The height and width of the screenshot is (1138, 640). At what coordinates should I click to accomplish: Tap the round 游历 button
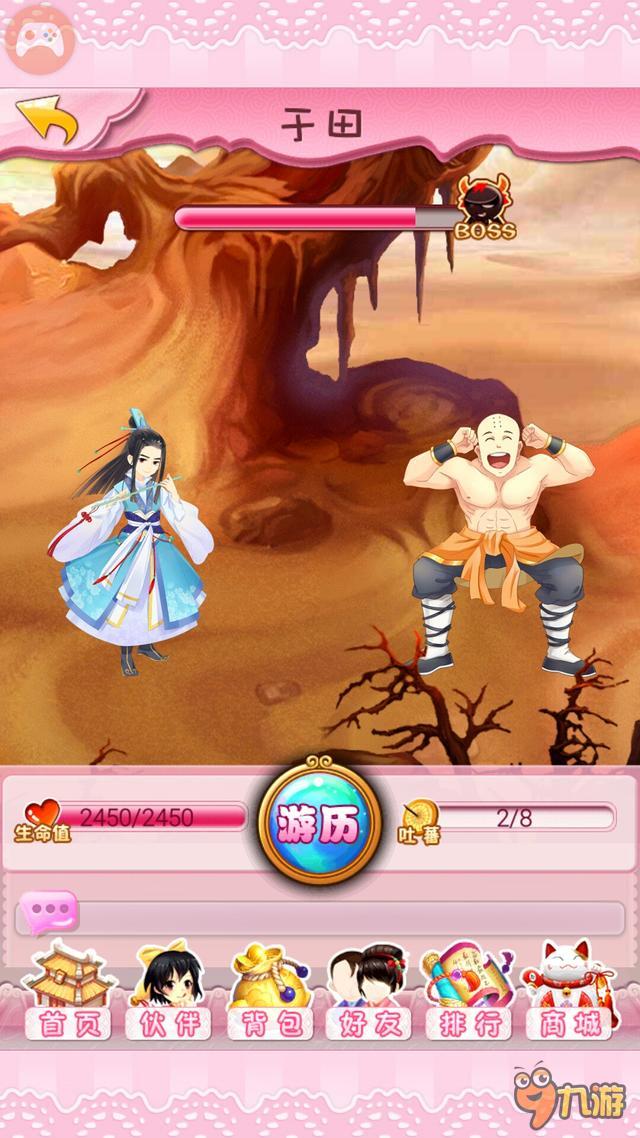pos(320,826)
